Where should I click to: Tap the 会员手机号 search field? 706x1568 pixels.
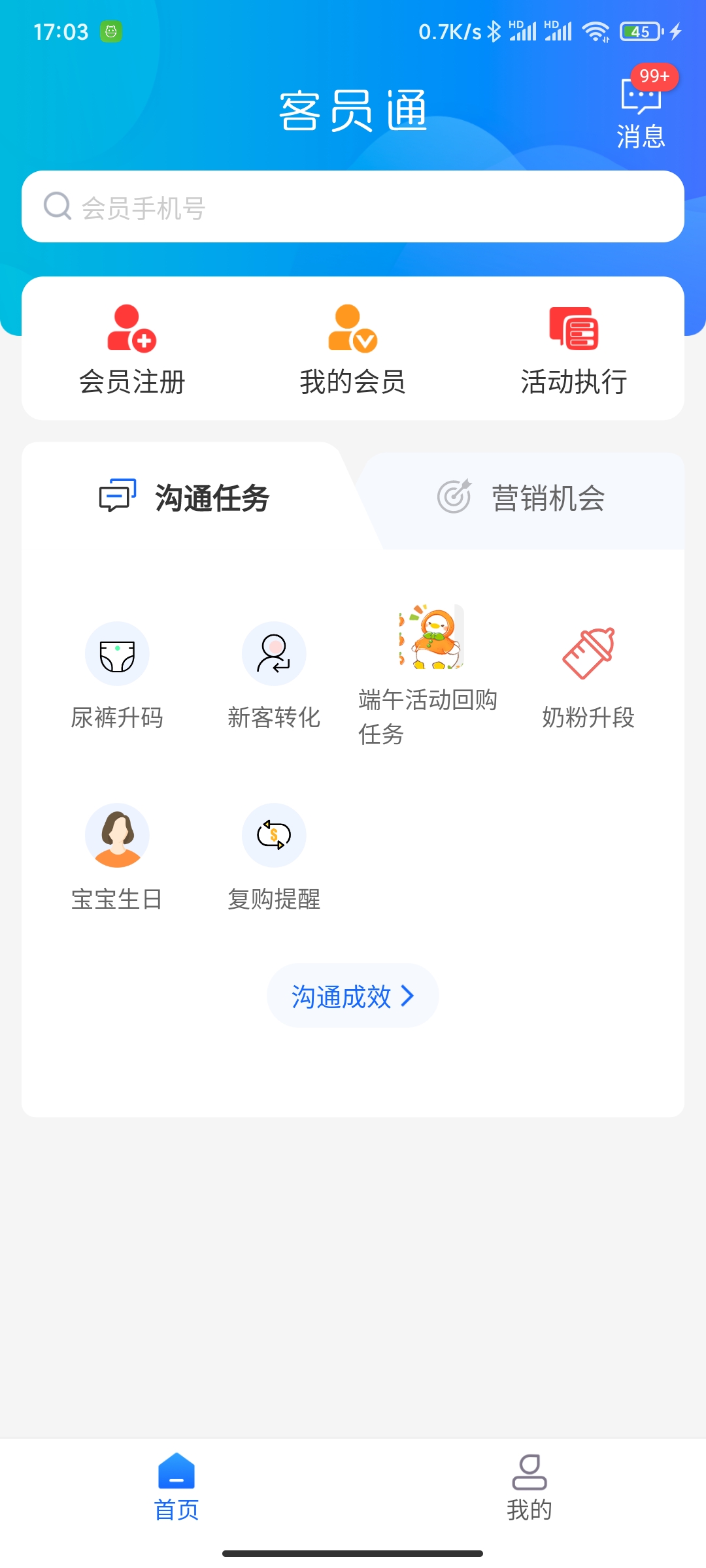coord(353,207)
